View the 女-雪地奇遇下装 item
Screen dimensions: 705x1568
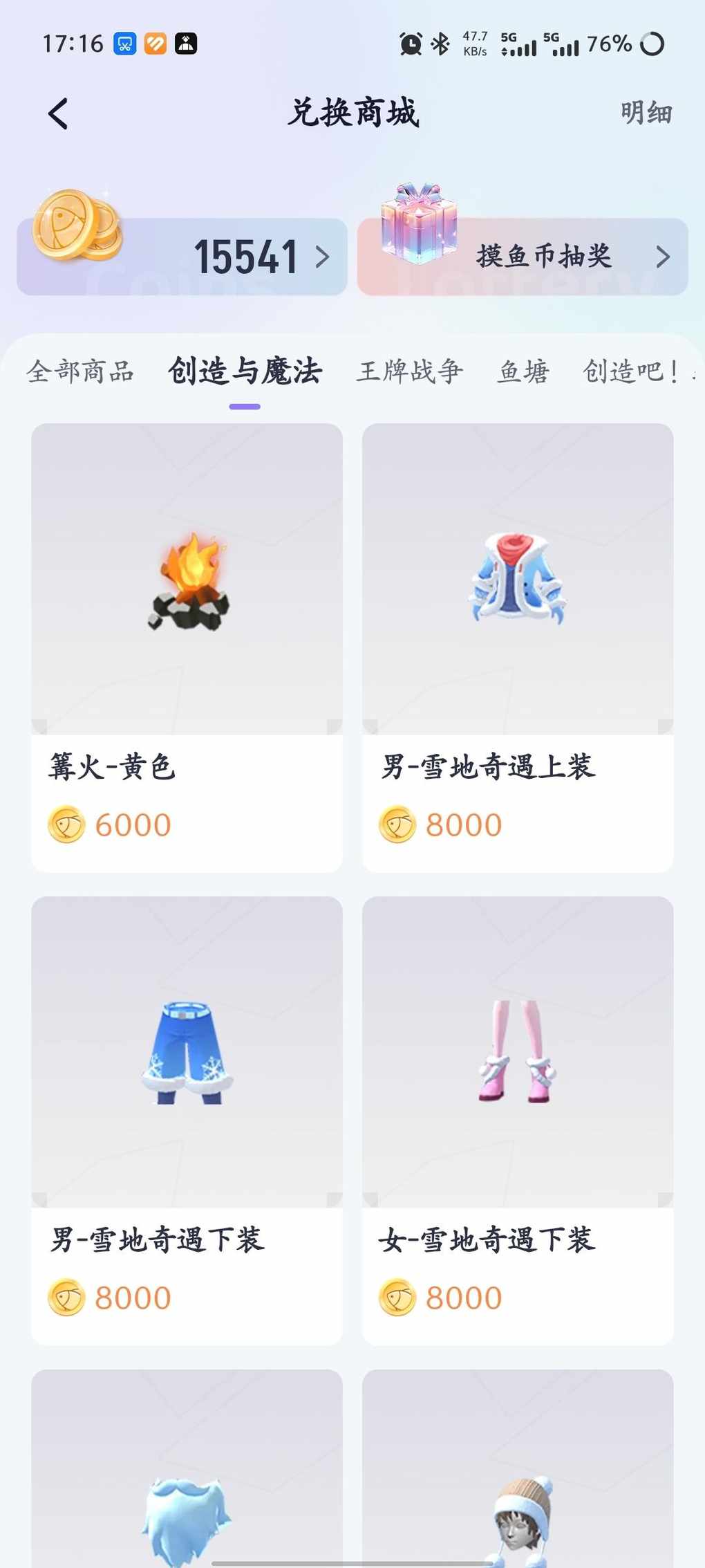518,1120
